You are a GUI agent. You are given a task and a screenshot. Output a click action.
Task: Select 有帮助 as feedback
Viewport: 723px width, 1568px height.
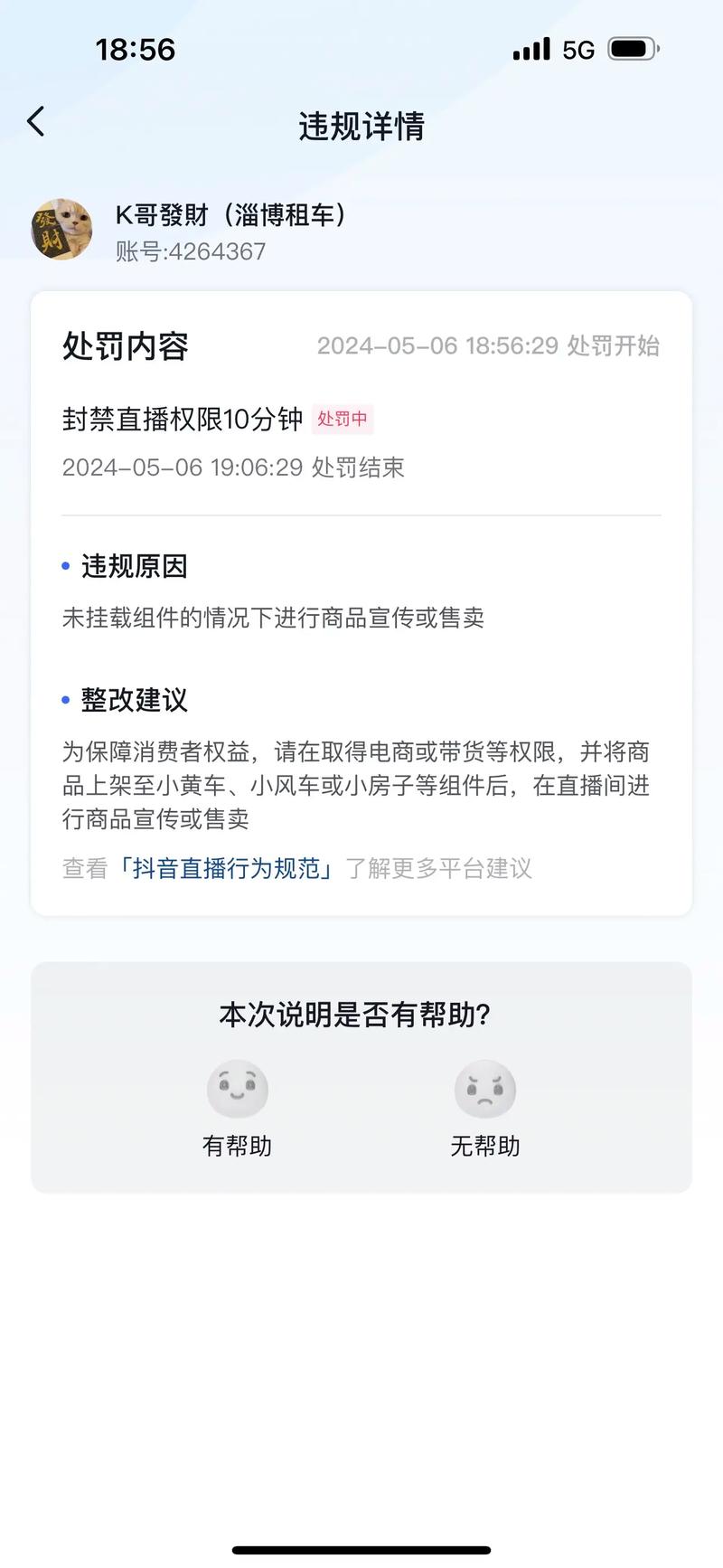[238, 1146]
